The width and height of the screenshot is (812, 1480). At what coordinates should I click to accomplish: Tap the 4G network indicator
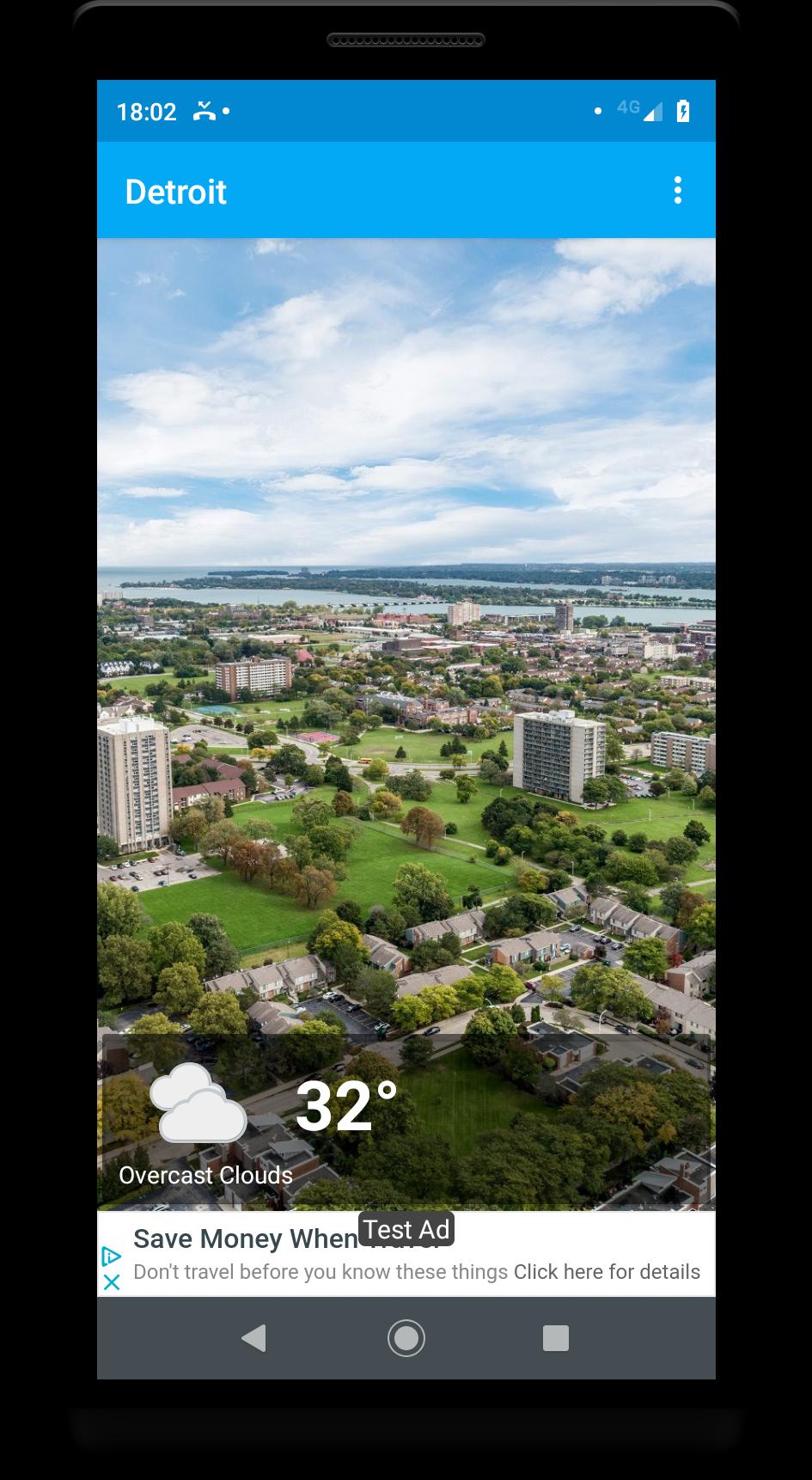628,107
